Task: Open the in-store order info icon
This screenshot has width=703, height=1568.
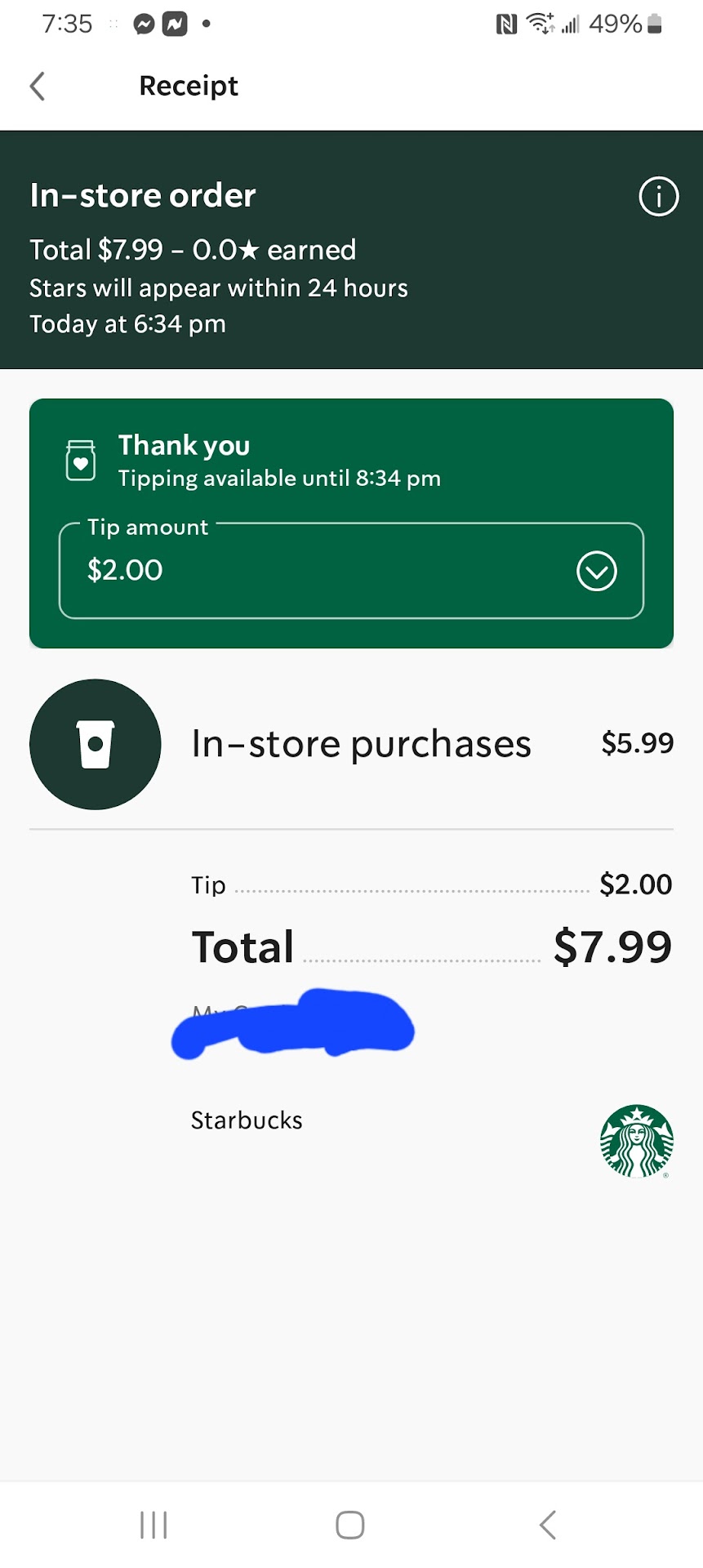Action: click(658, 197)
